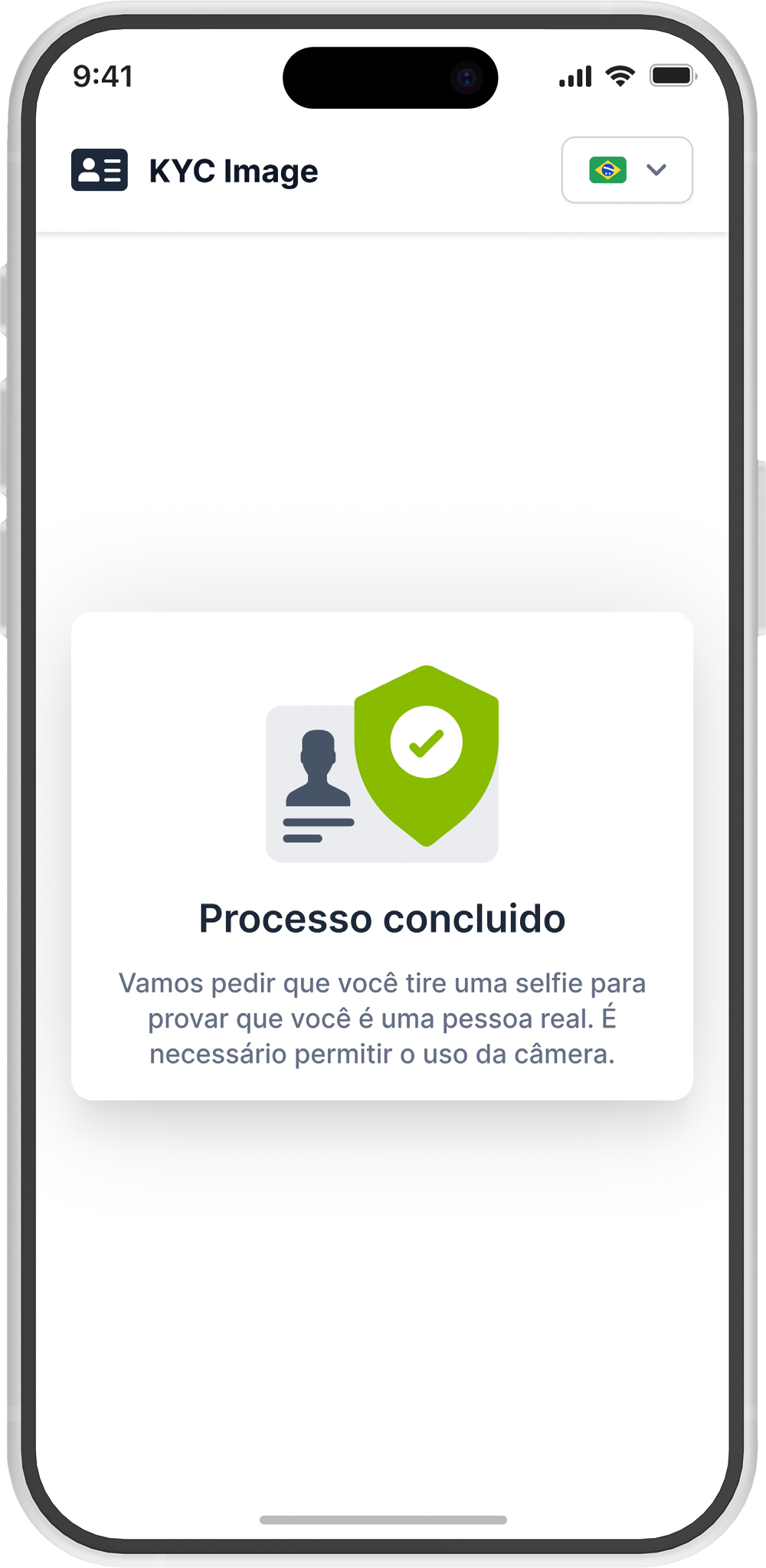Tap the Brazil flag icon in the selector

click(606, 170)
